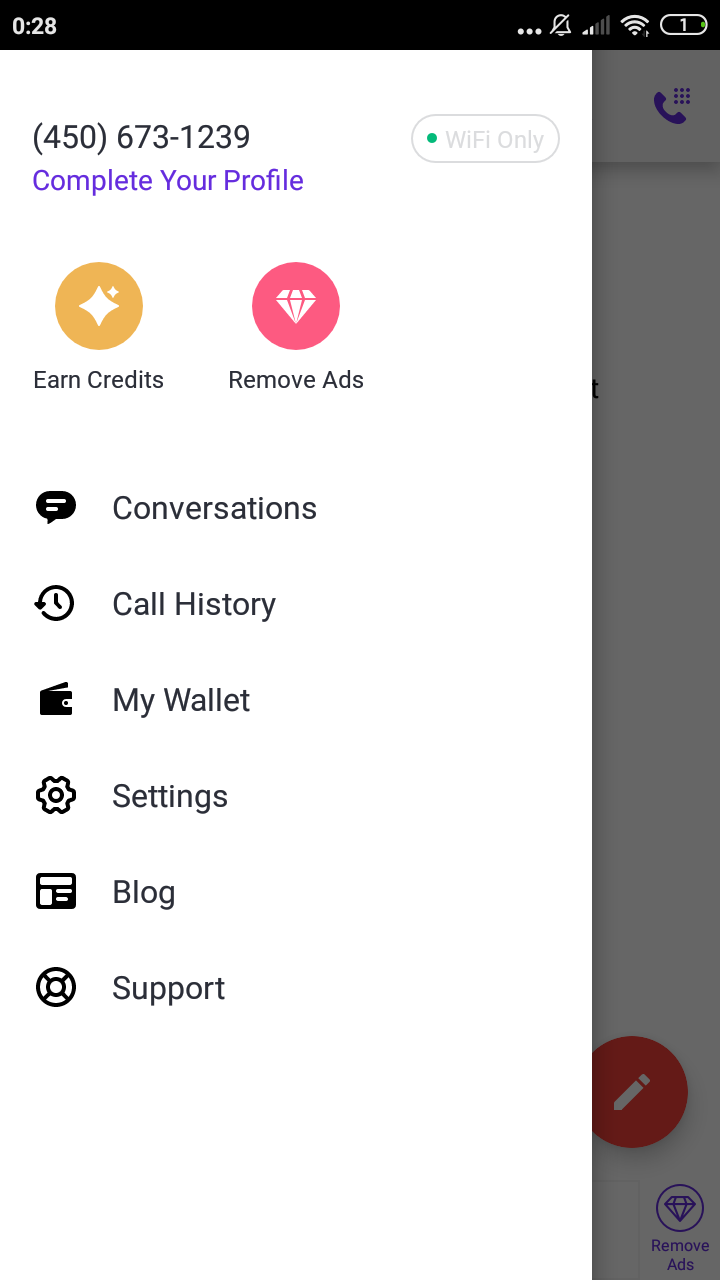Open Call History
The width and height of the screenshot is (720, 1280).
pyautogui.click(x=194, y=604)
